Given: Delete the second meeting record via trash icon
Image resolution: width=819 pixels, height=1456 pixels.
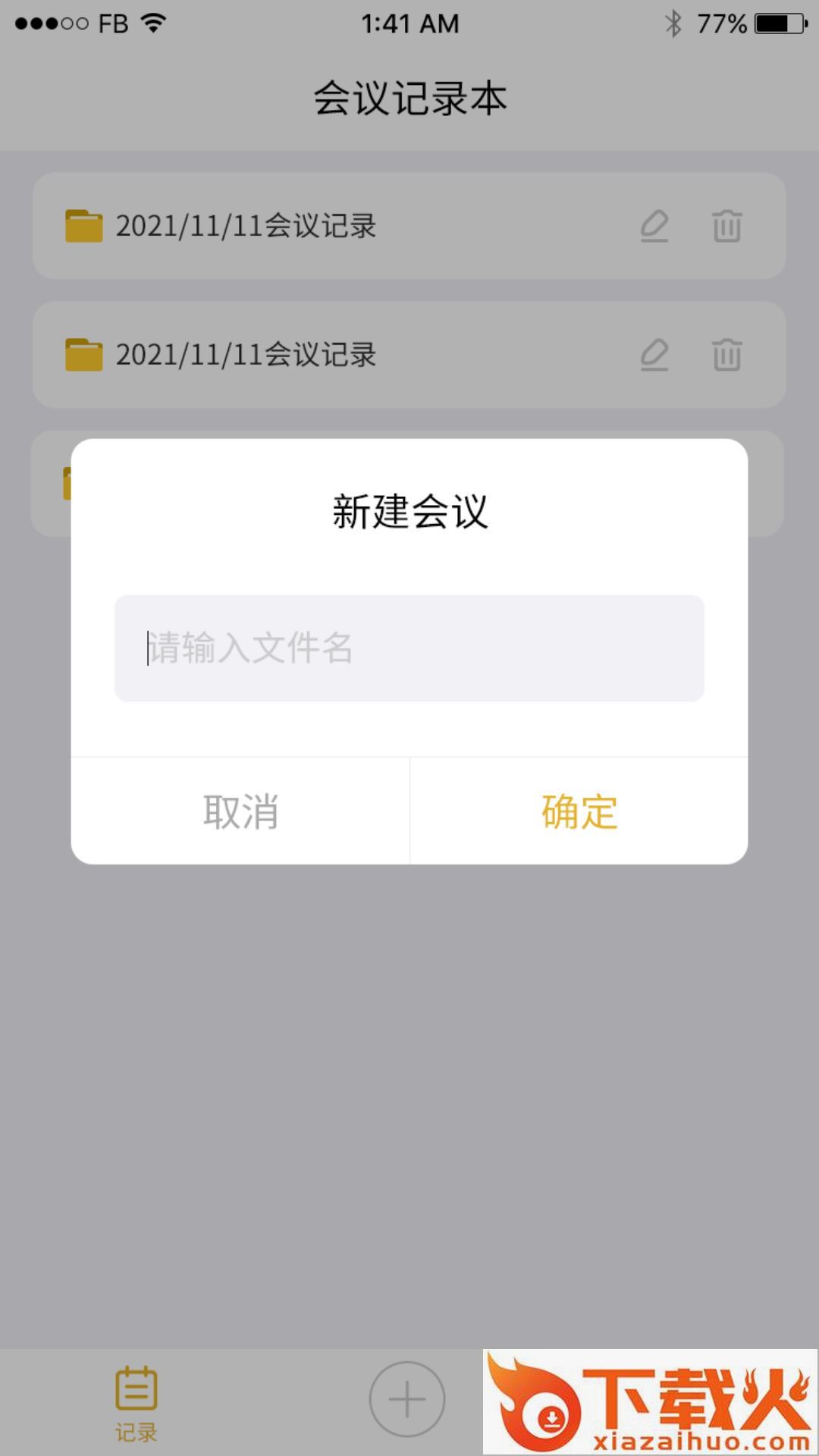Looking at the screenshot, I should click(x=726, y=355).
